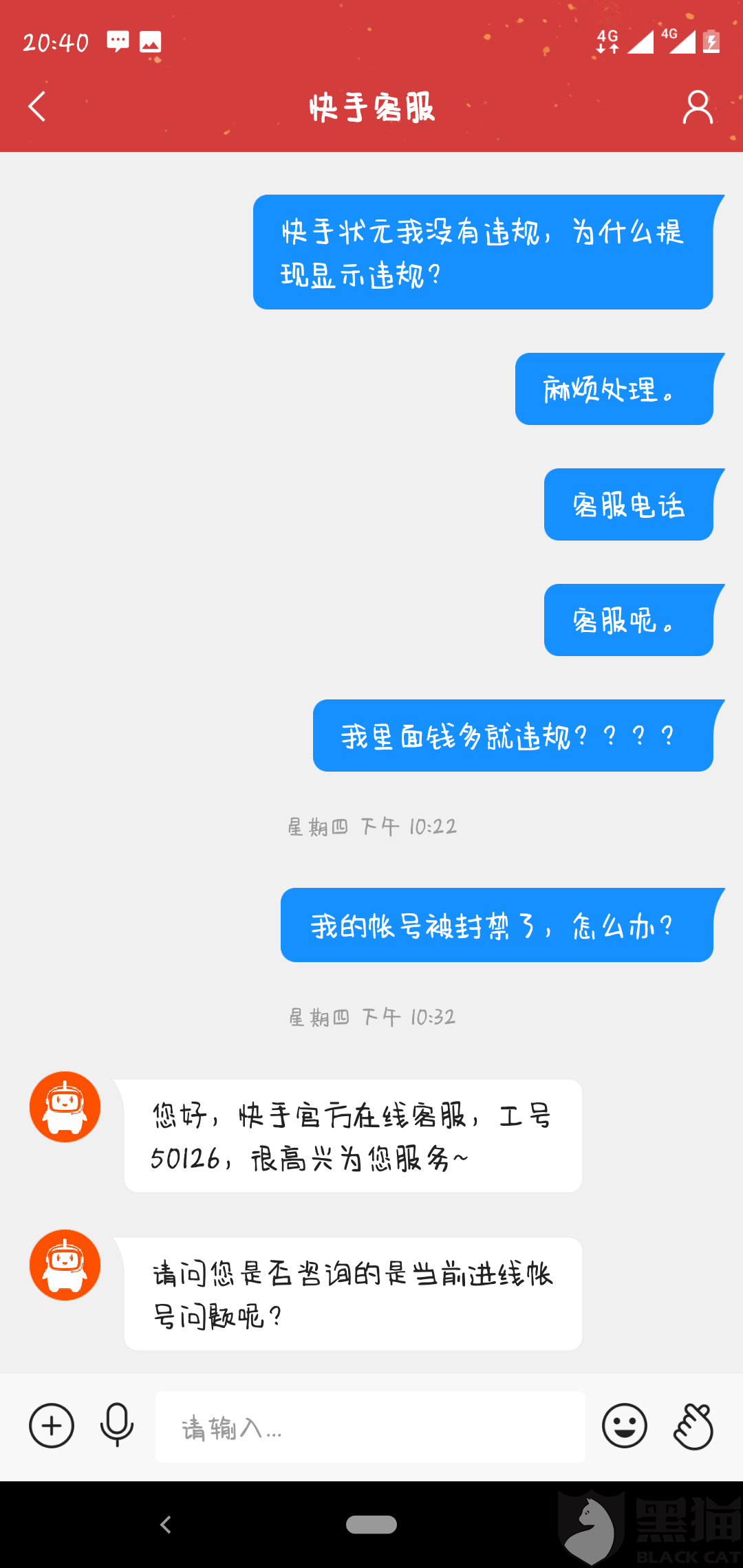Switch to voice input with the microphone
743x1568 pixels.
pos(117,1426)
